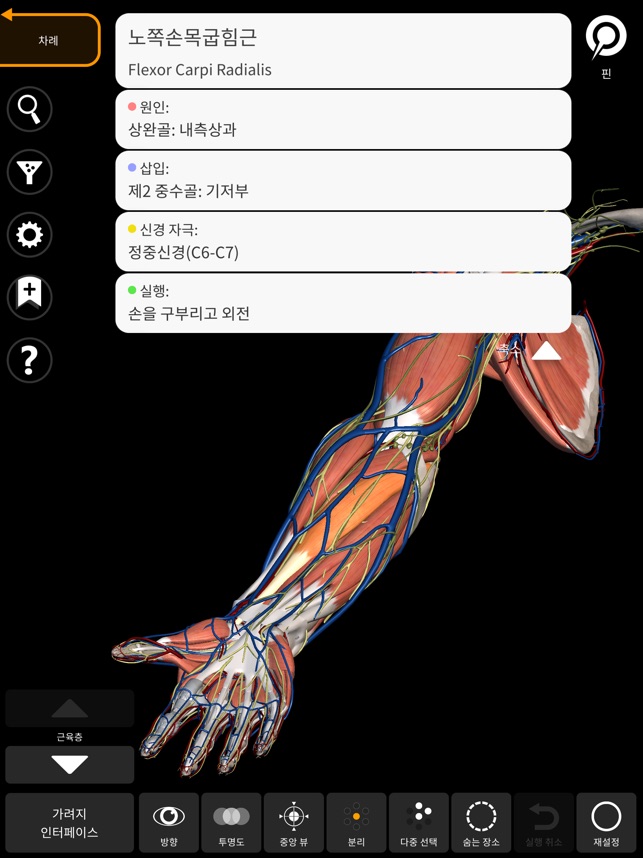The height and width of the screenshot is (858, 643).
Task: Activate the 분리 isolate tool
Action: [356, 823]
